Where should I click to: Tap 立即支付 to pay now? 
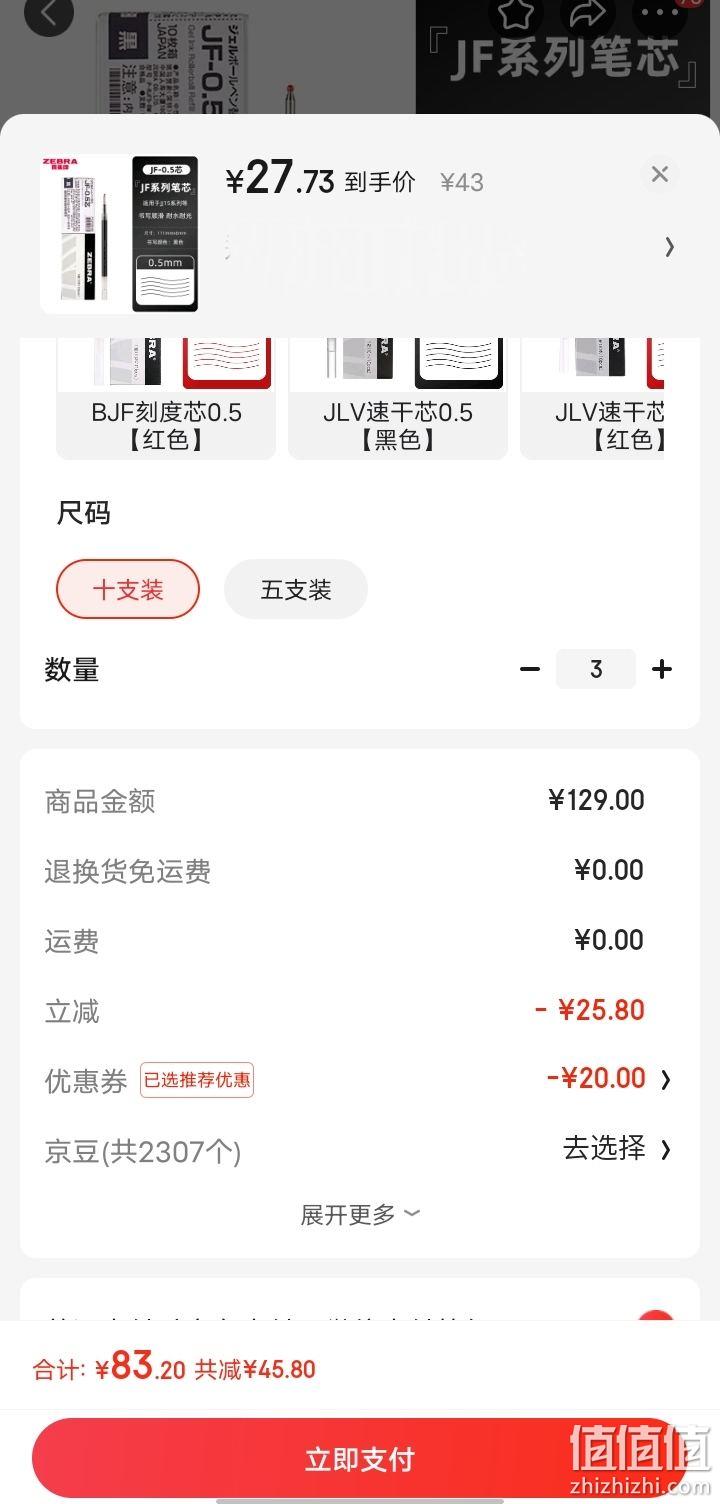[360, 1459]
